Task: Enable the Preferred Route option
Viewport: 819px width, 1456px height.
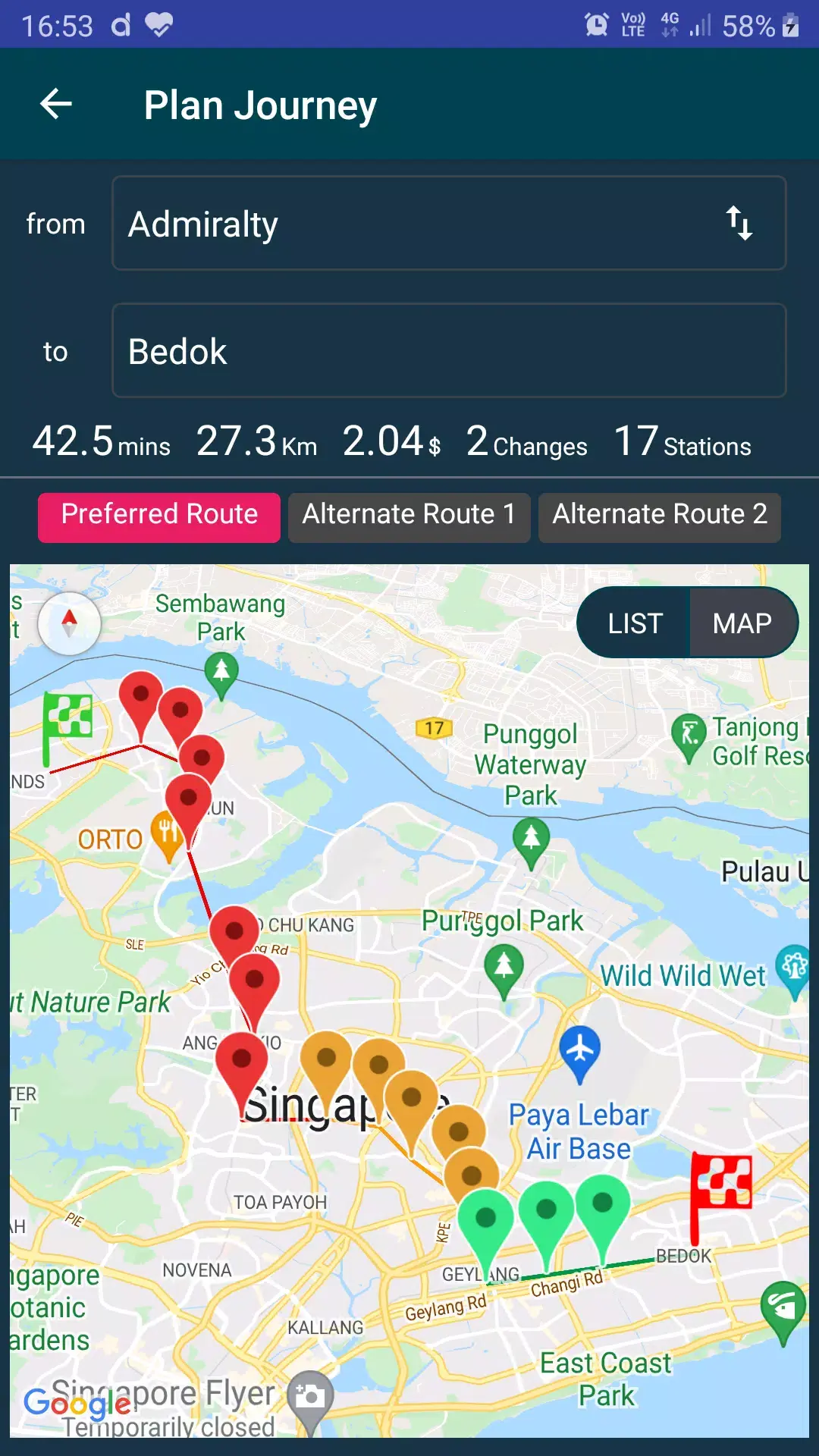Action: (x=158, y=515)
